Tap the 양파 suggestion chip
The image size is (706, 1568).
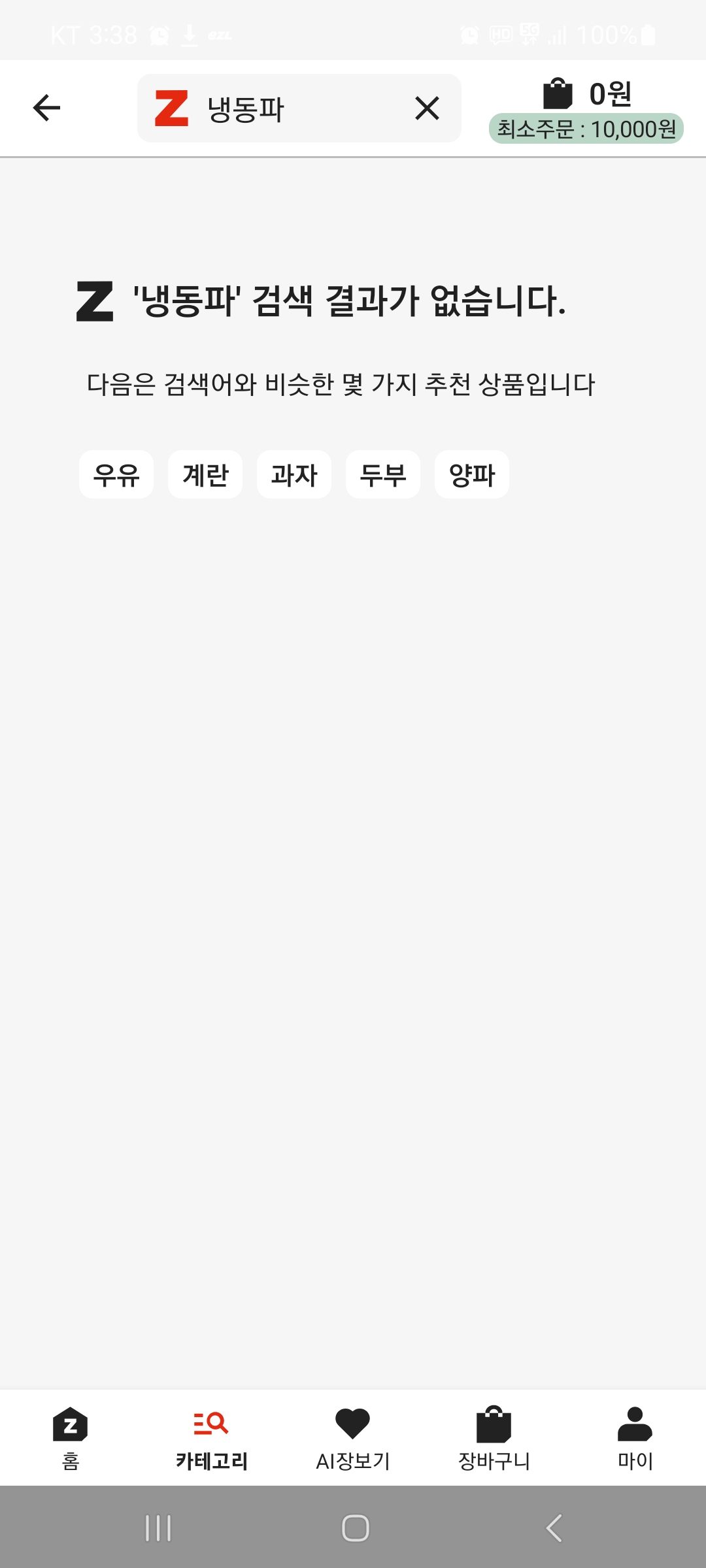click(x=472, y=474)
